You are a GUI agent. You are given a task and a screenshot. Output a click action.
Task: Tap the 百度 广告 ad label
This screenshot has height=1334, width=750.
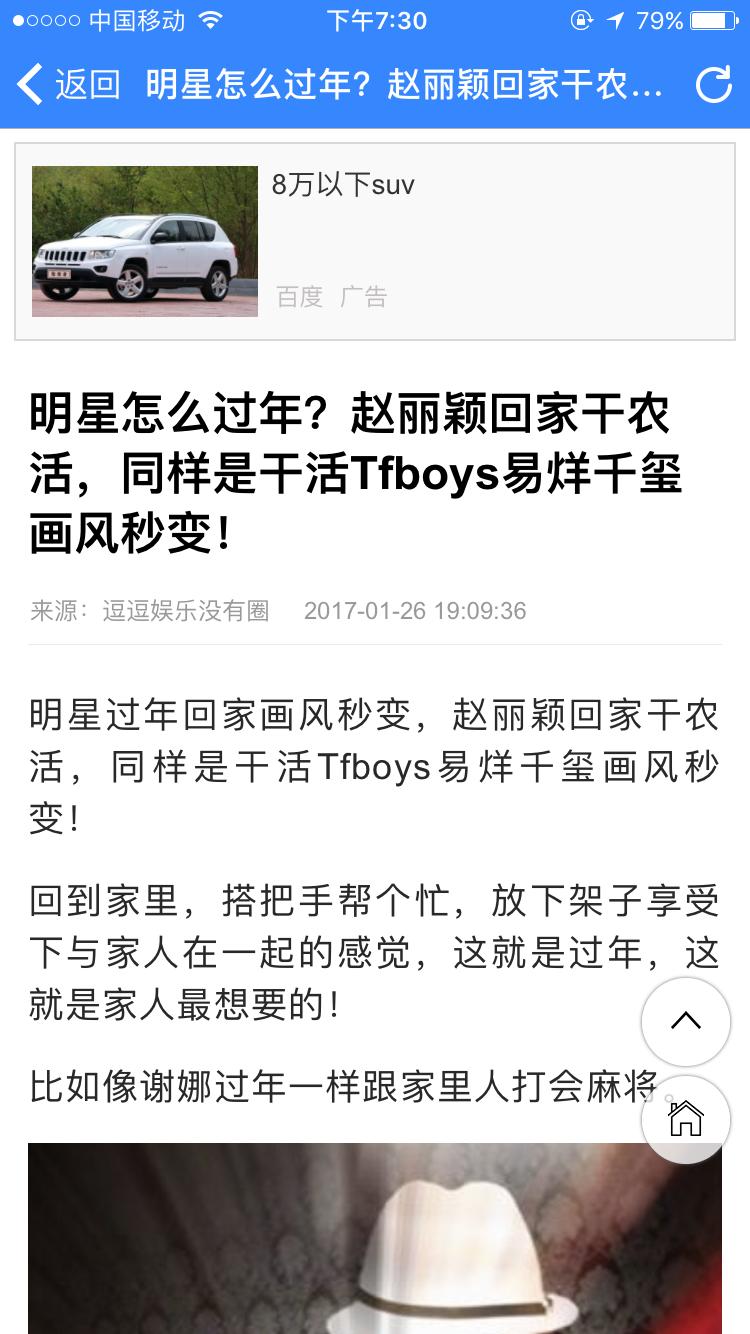click(x=331, y=297)
